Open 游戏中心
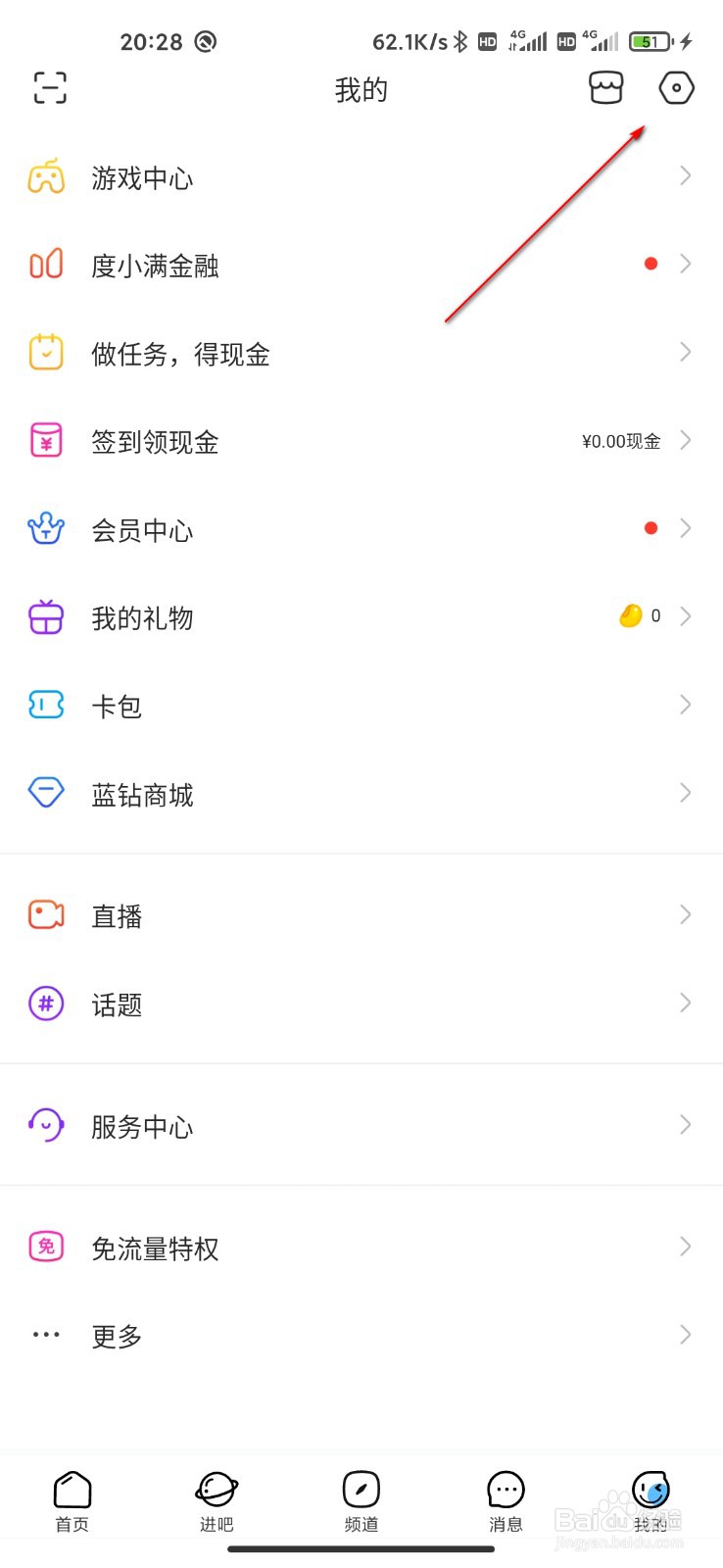This screenshot has width=723, height=1568. (x=361, y=177)
